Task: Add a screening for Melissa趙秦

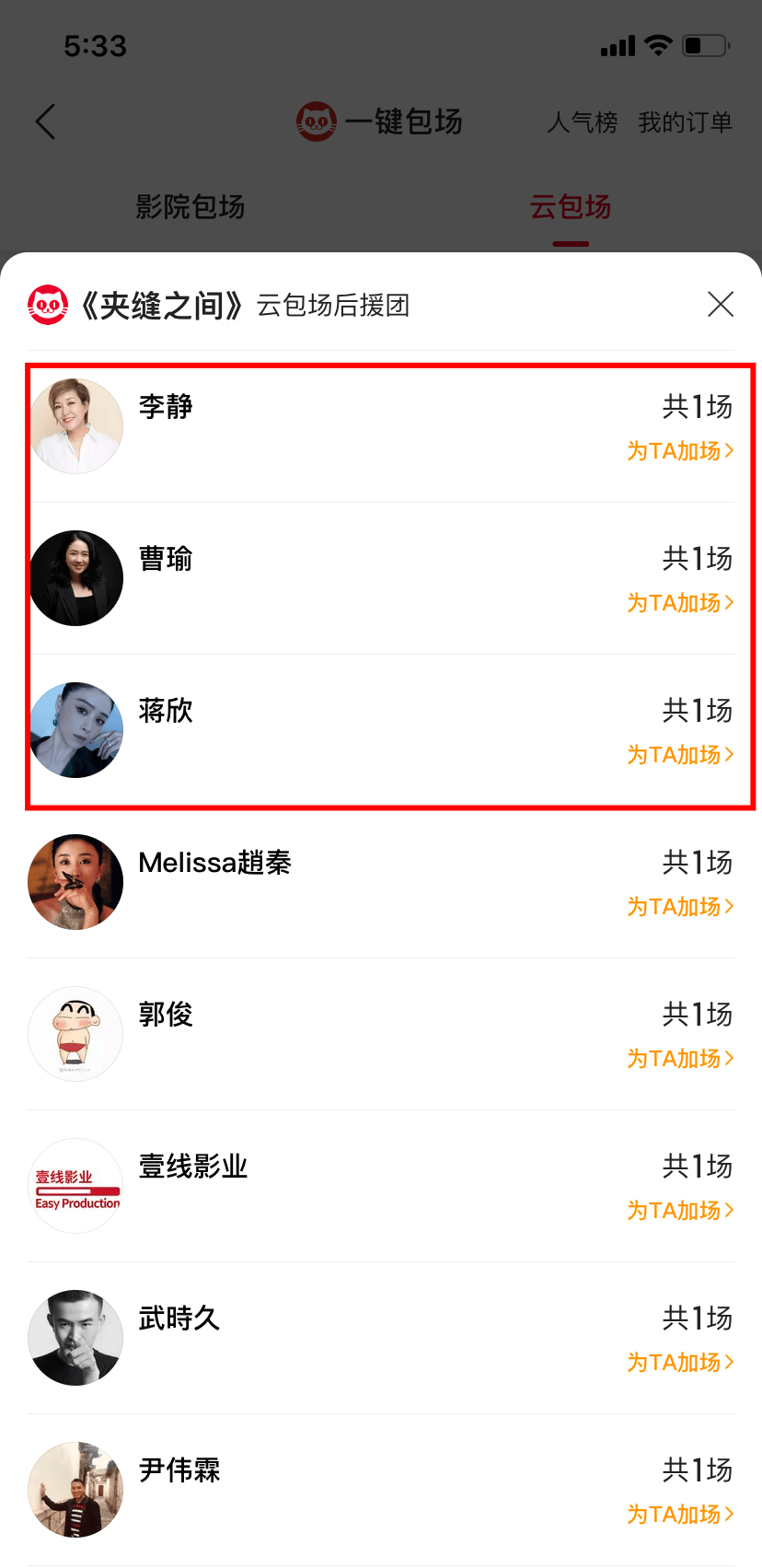Action: (x=680, y=907)
